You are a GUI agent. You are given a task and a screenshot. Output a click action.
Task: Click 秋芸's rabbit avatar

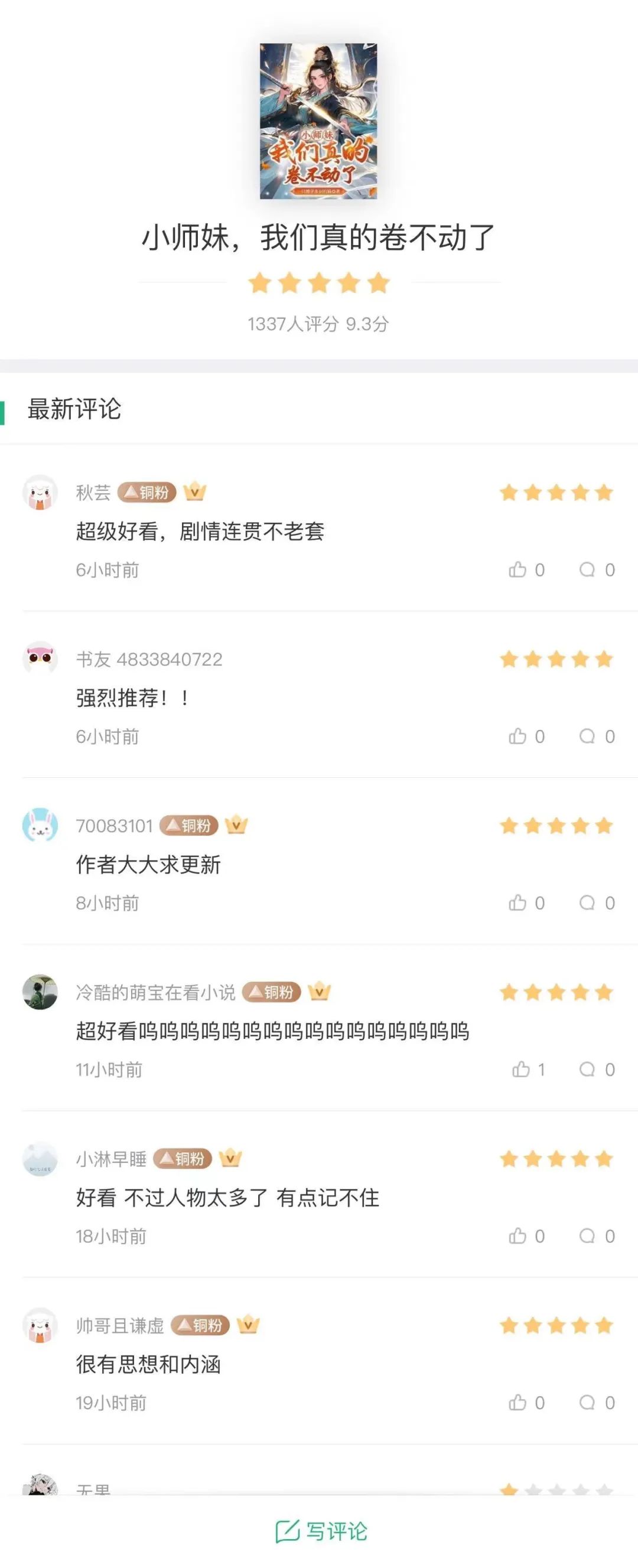tap(38, 494)
